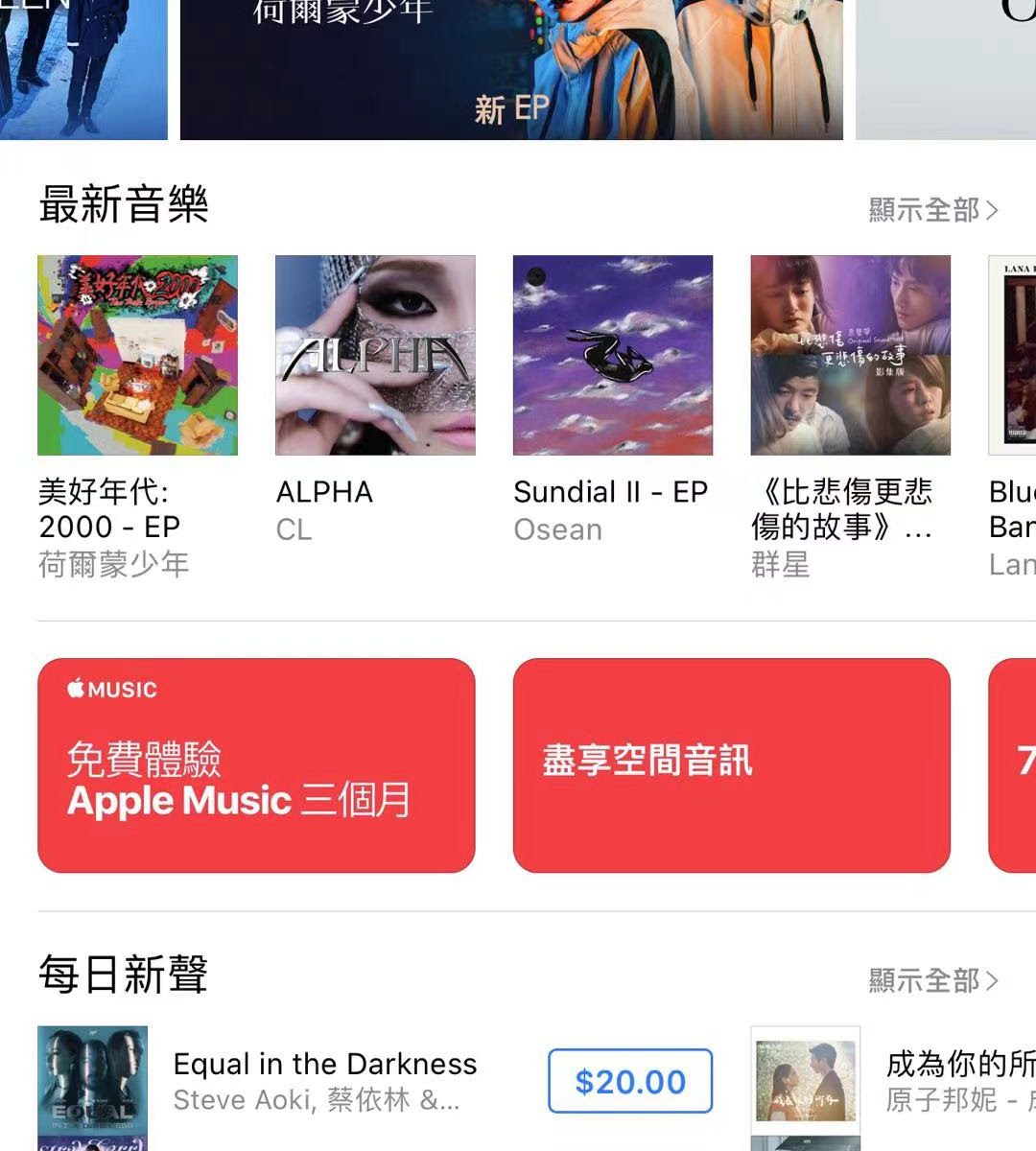
Task: Show all under 每日新聲
Action: click(x=932, y=980)
